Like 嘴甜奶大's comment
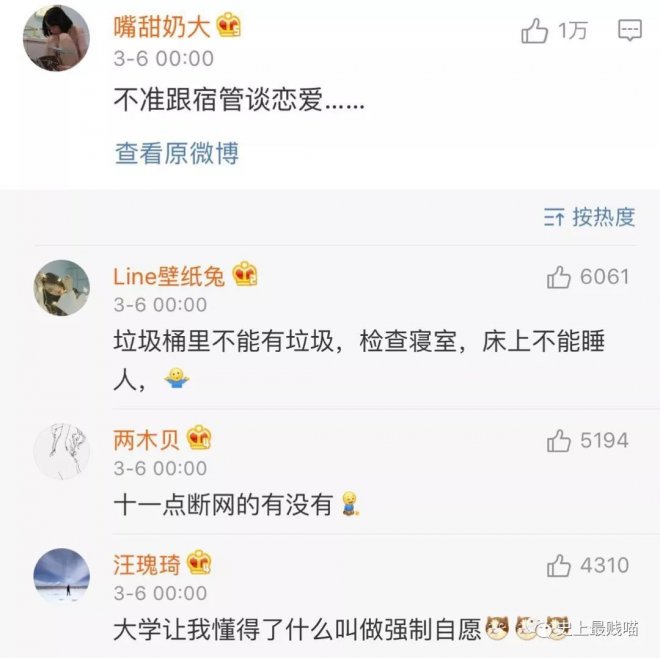The width and height of the screenshot is (660, 658). click(x=535, y=32)
